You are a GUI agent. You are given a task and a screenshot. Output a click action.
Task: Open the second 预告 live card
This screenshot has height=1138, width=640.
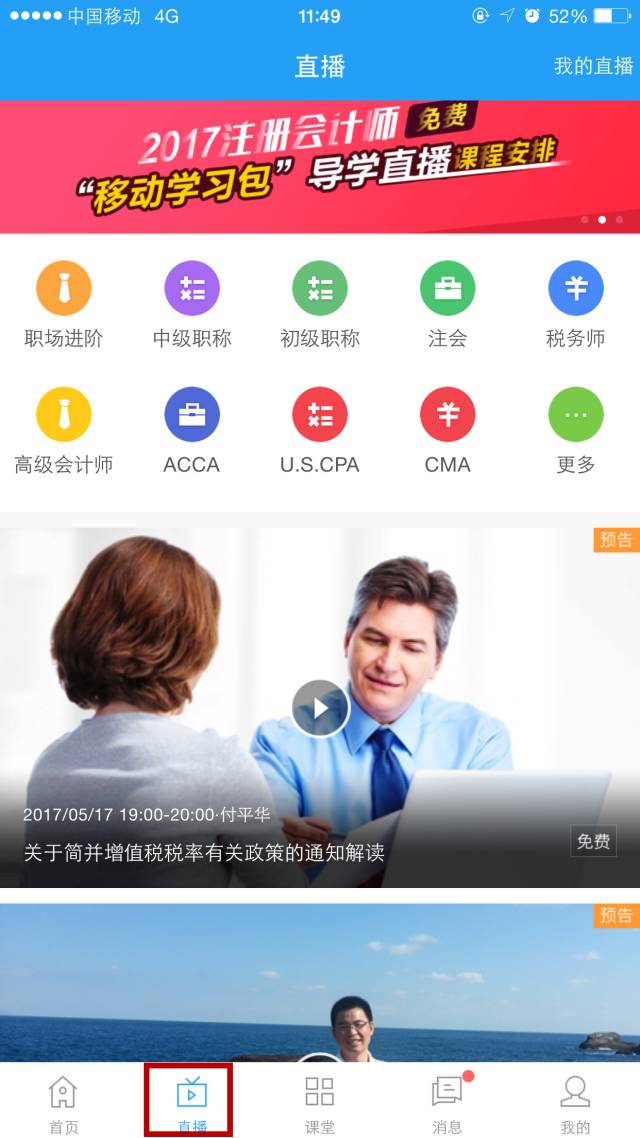coord(320,983)
